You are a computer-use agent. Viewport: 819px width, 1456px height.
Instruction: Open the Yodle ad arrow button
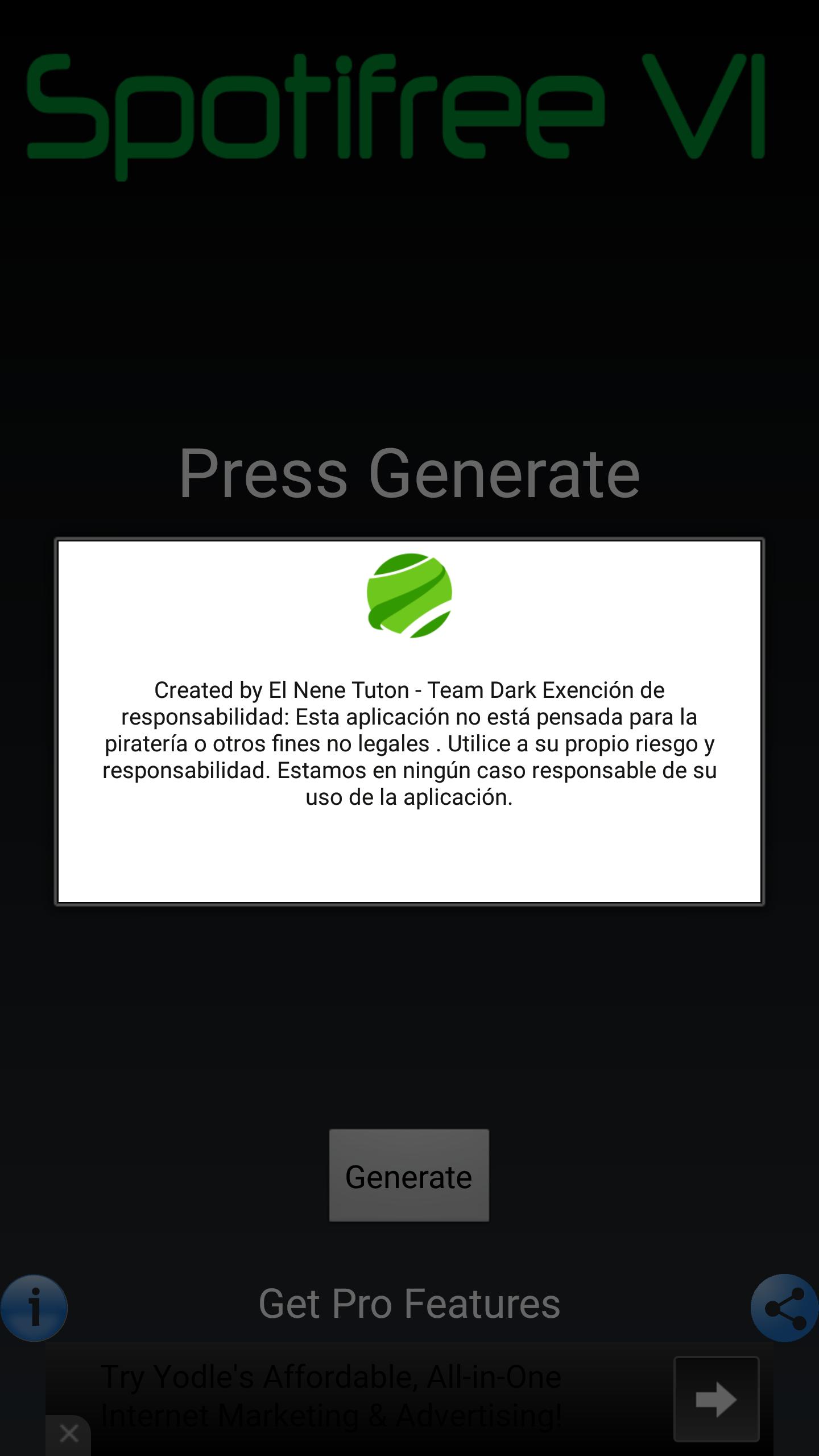[x=716, y=1399]
